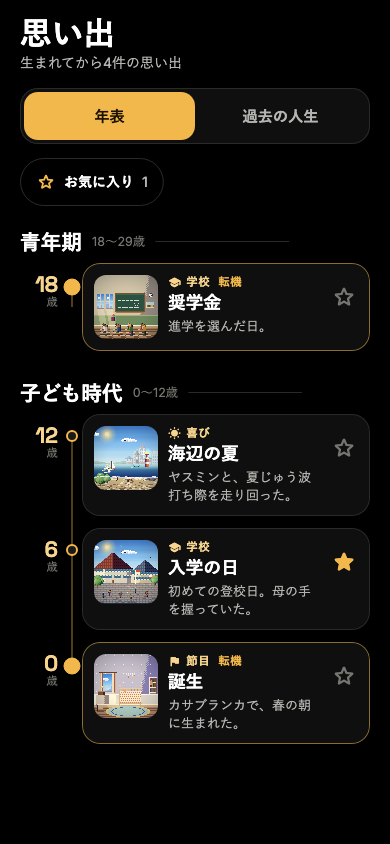Select the 年表 tab

(x=110, y=116)
